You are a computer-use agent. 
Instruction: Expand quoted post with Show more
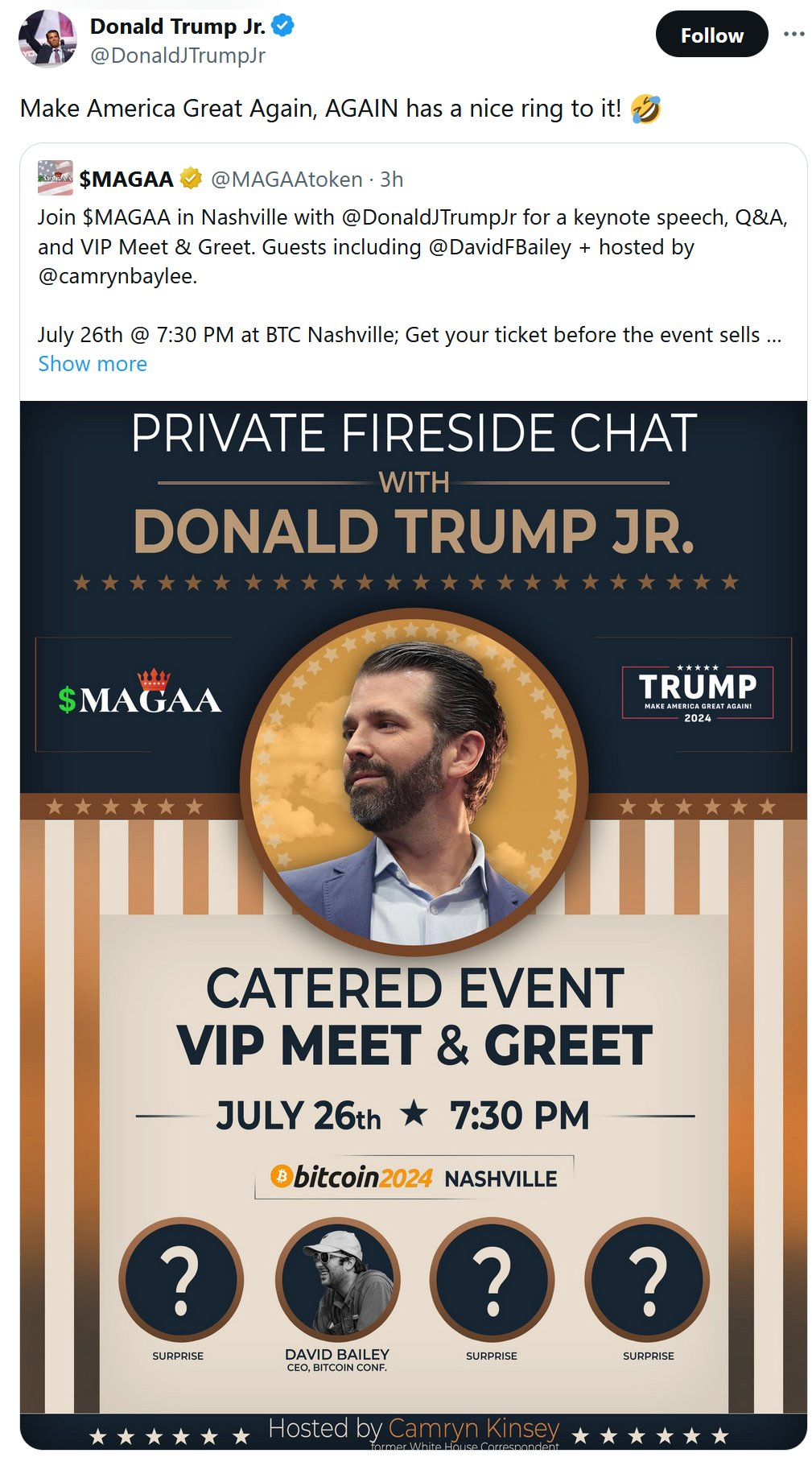click(93, 364)
